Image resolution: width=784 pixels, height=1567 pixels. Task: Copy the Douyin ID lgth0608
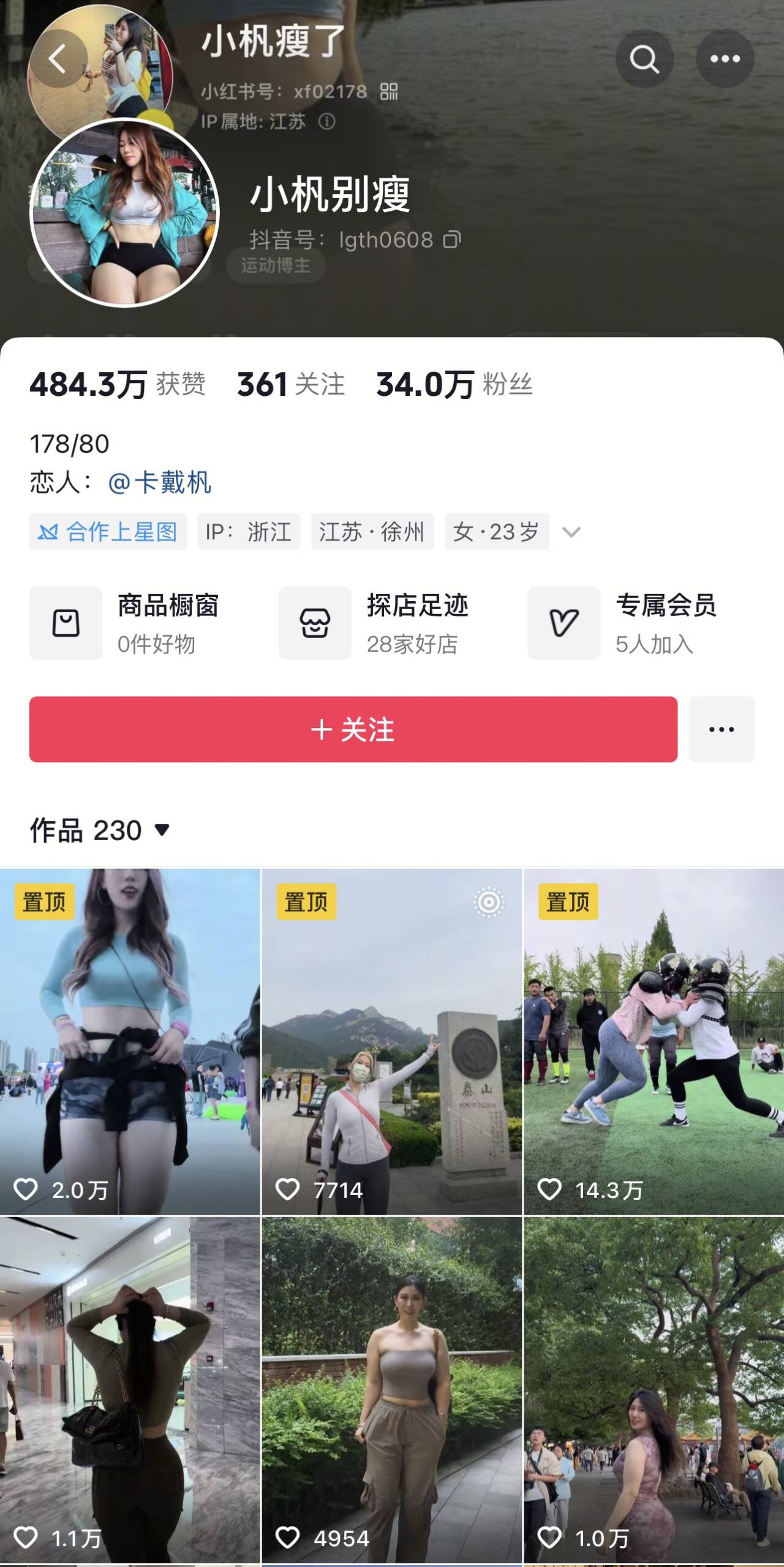(452, 240)
